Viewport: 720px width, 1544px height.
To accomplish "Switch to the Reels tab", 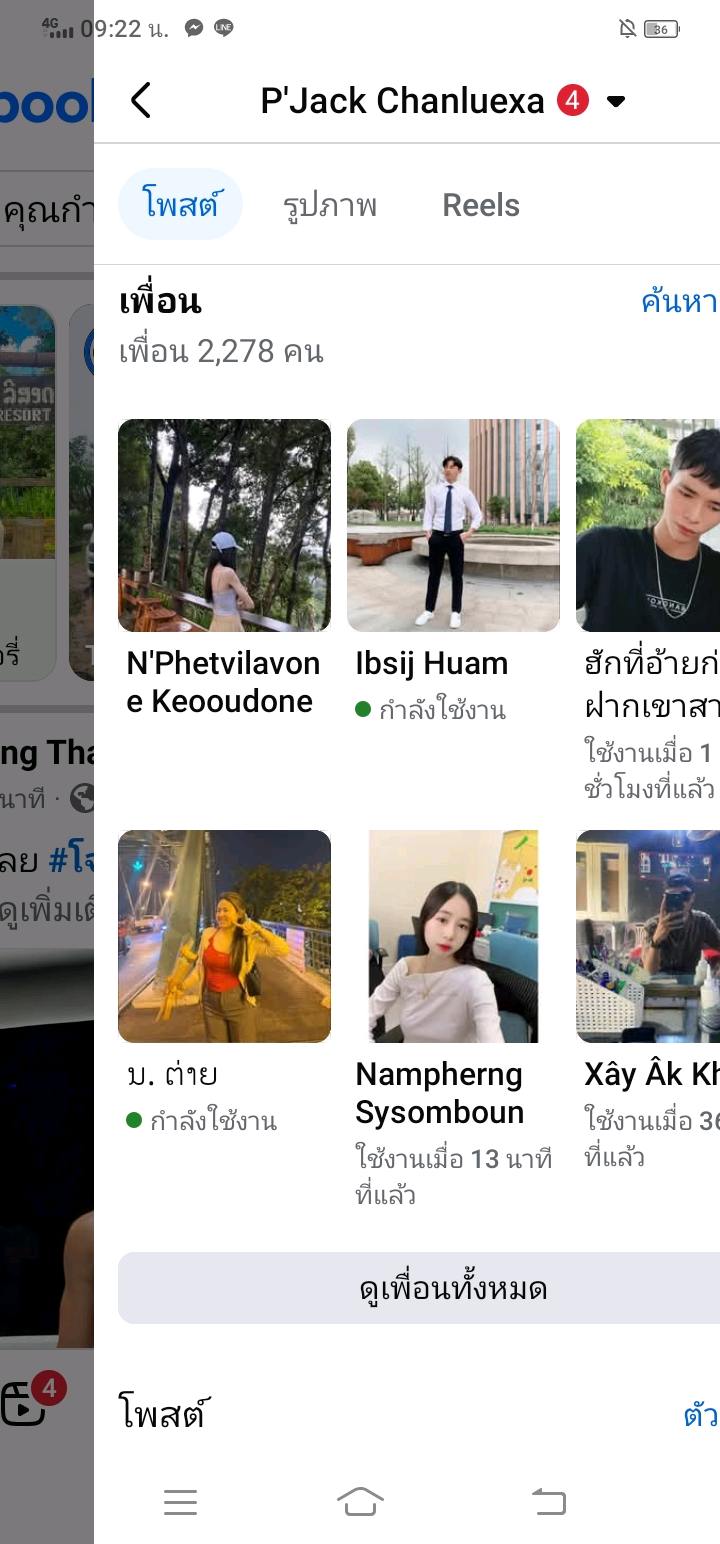I will (x=481, y=205).
